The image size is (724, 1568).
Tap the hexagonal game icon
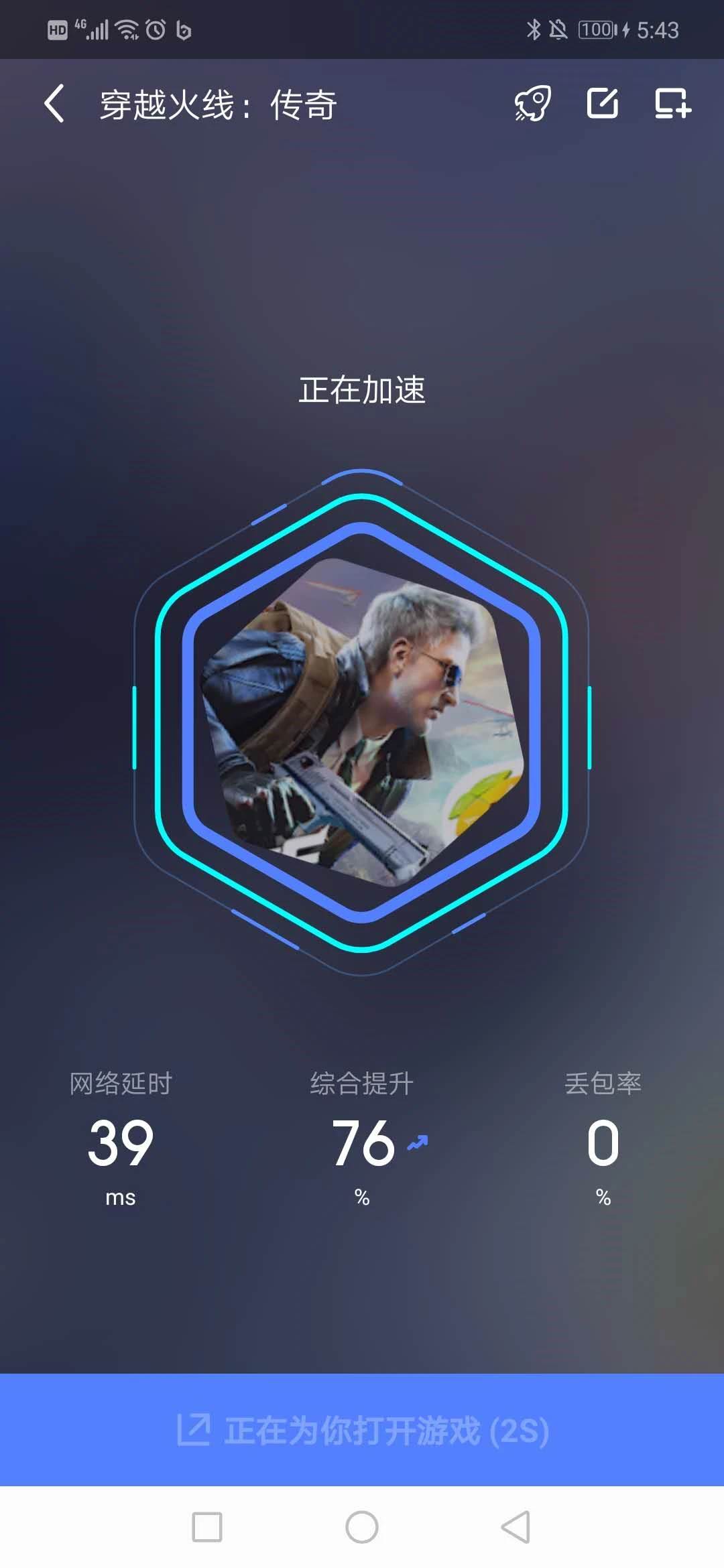[x=362, y=722]
